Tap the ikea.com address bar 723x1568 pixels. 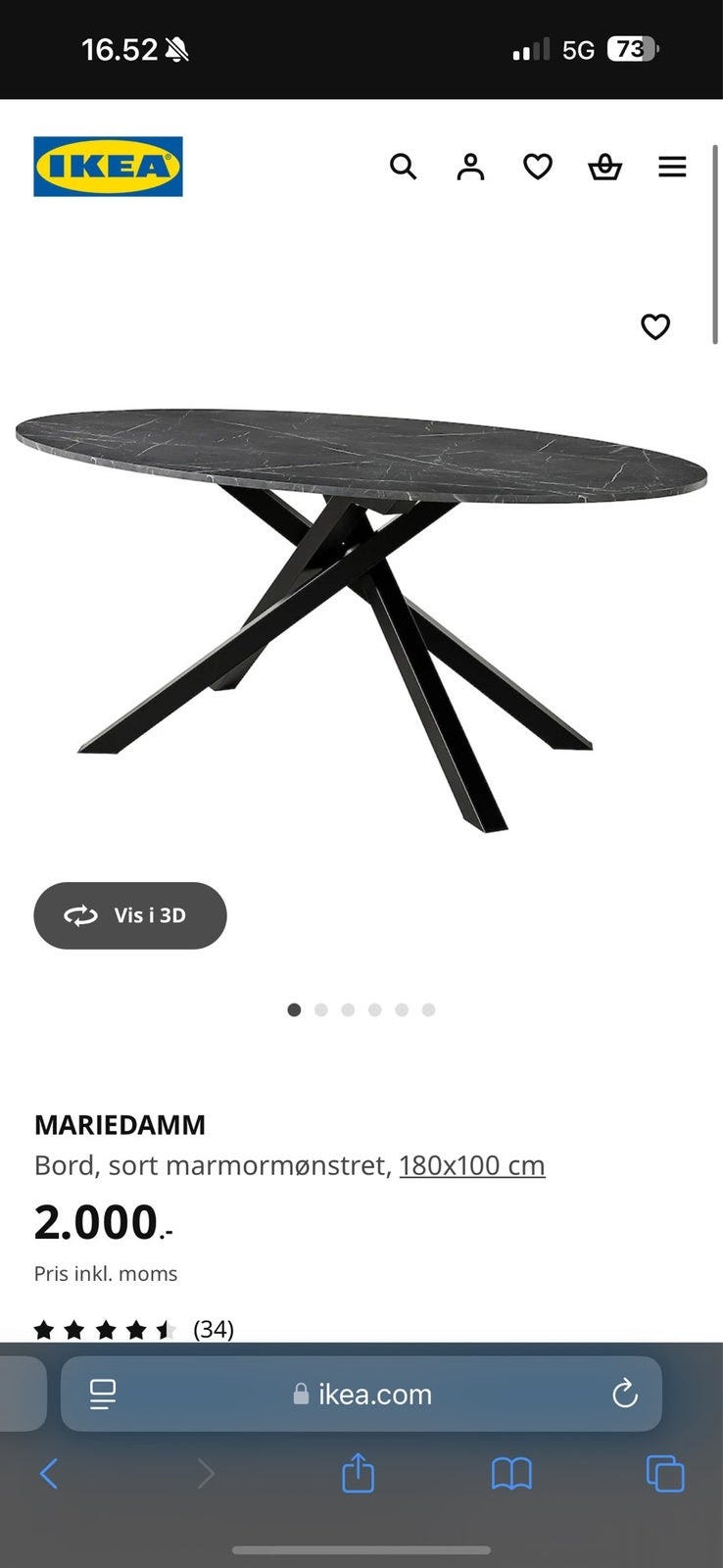362,1394
